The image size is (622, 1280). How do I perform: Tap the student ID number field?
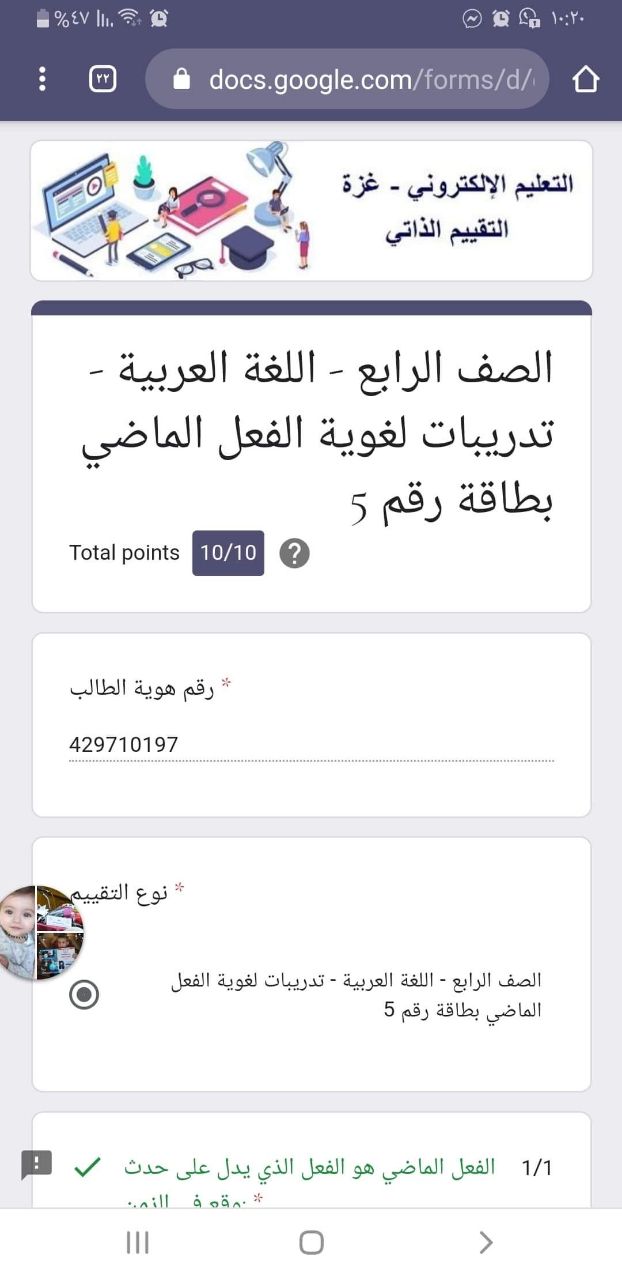click(311, 745)
